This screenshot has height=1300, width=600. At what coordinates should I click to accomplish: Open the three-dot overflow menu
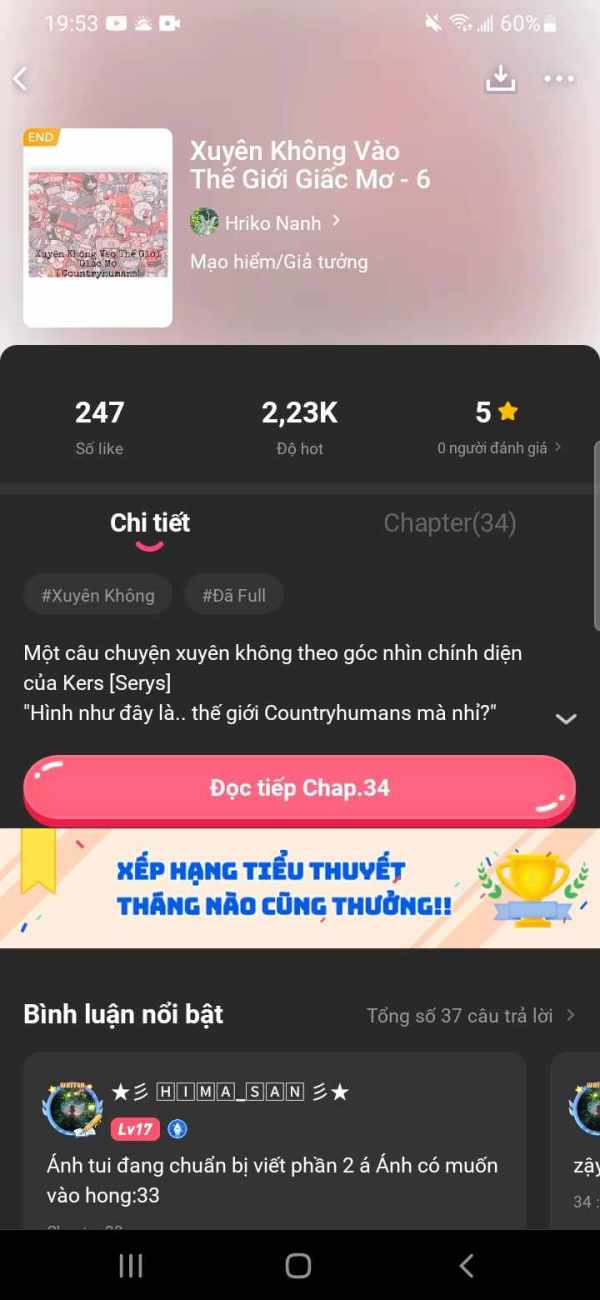pos(559,79)
